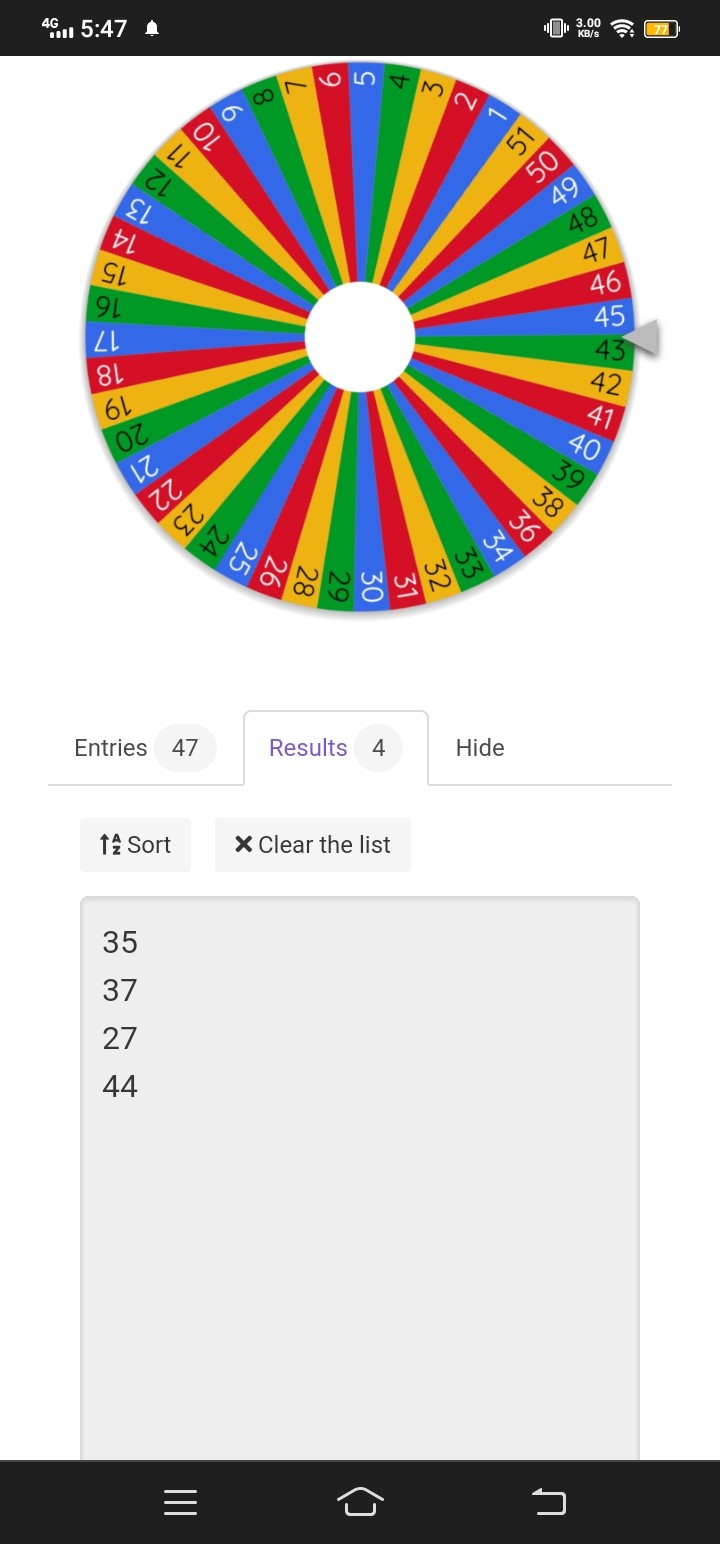Open recent apps menu
720x1544 pixels.
point(180,1502)
